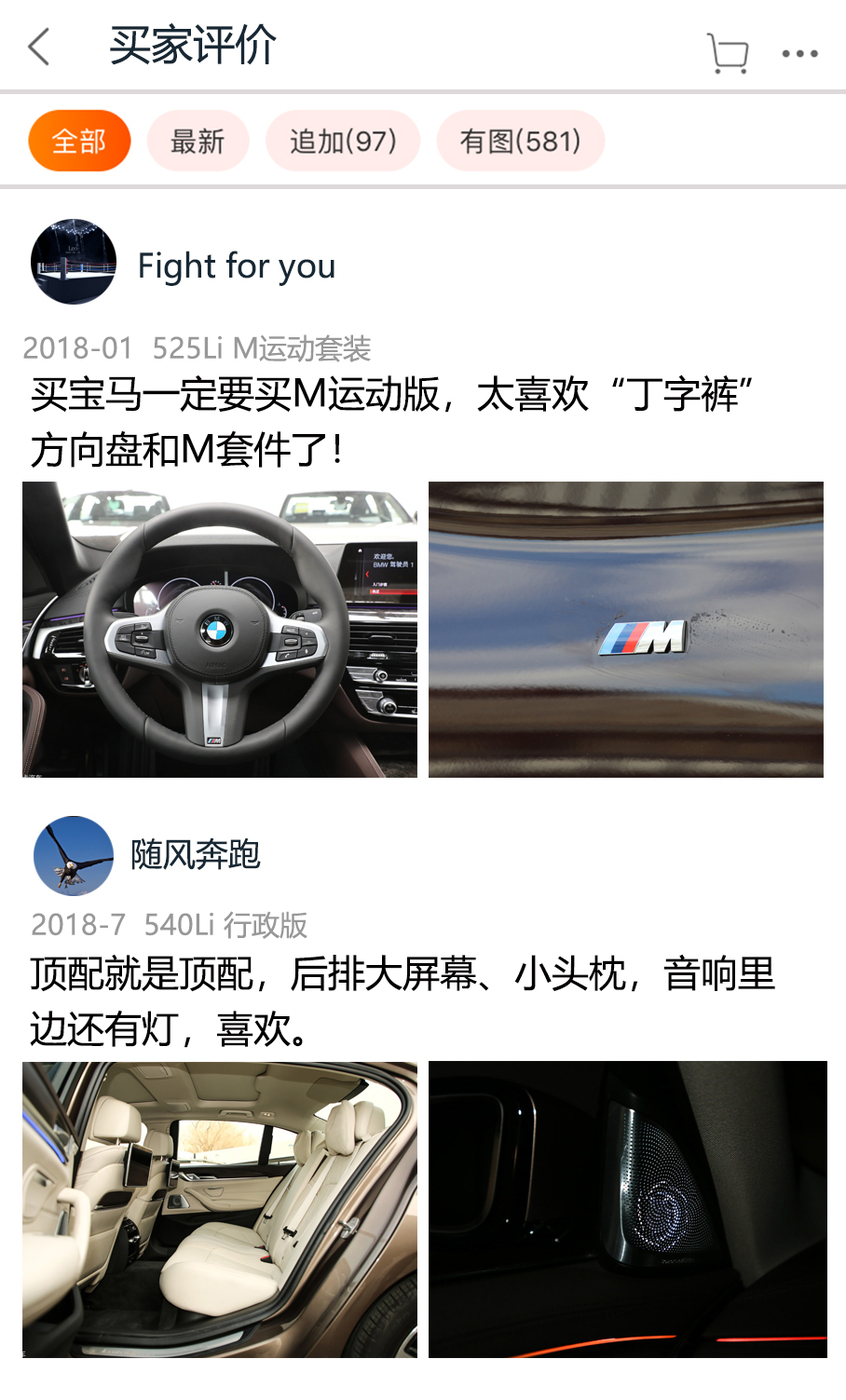Open Fight for you's profile avatar

[74, 262]
